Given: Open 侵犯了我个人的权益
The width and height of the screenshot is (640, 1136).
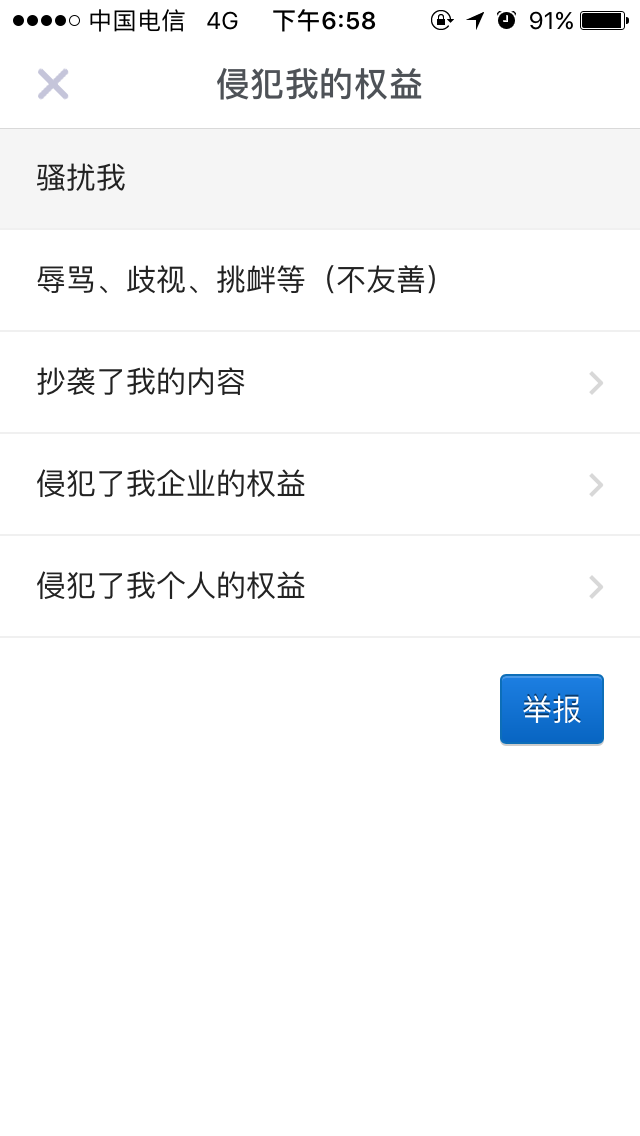Looking at the screenshot, I should pyautogui.click(x=320, y=587).
